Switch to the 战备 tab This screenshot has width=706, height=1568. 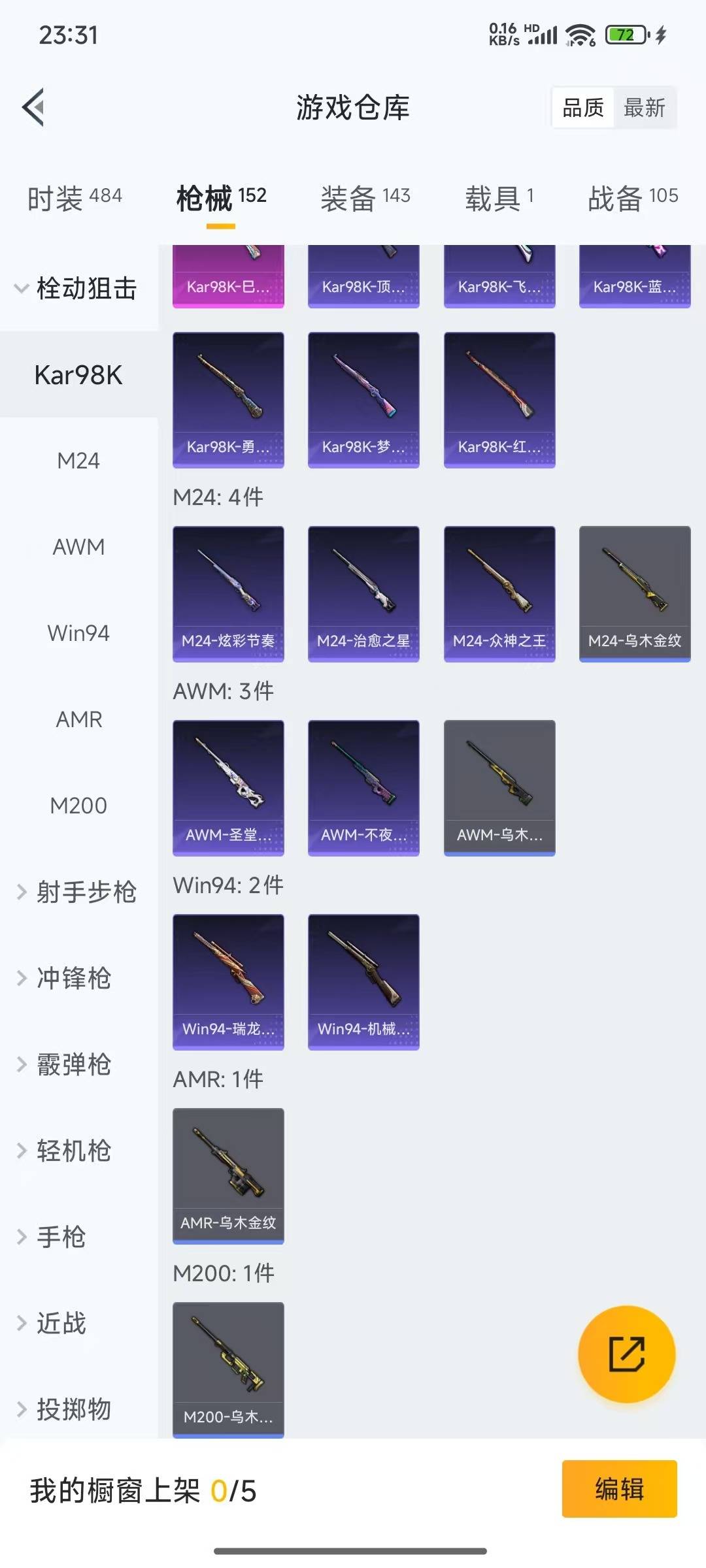(632, 197)
